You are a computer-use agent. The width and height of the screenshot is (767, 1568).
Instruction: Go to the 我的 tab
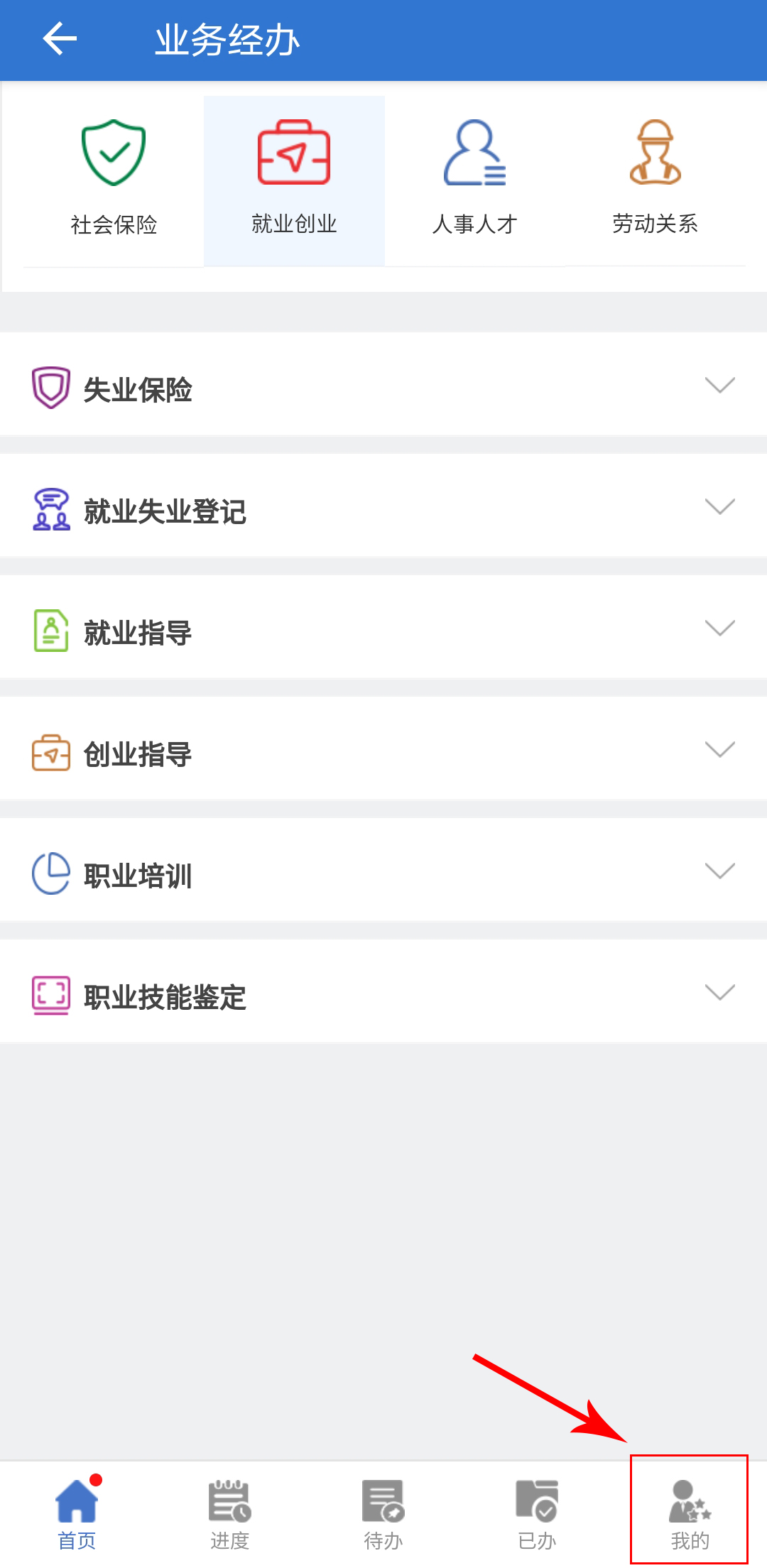tap(690, 1514)
